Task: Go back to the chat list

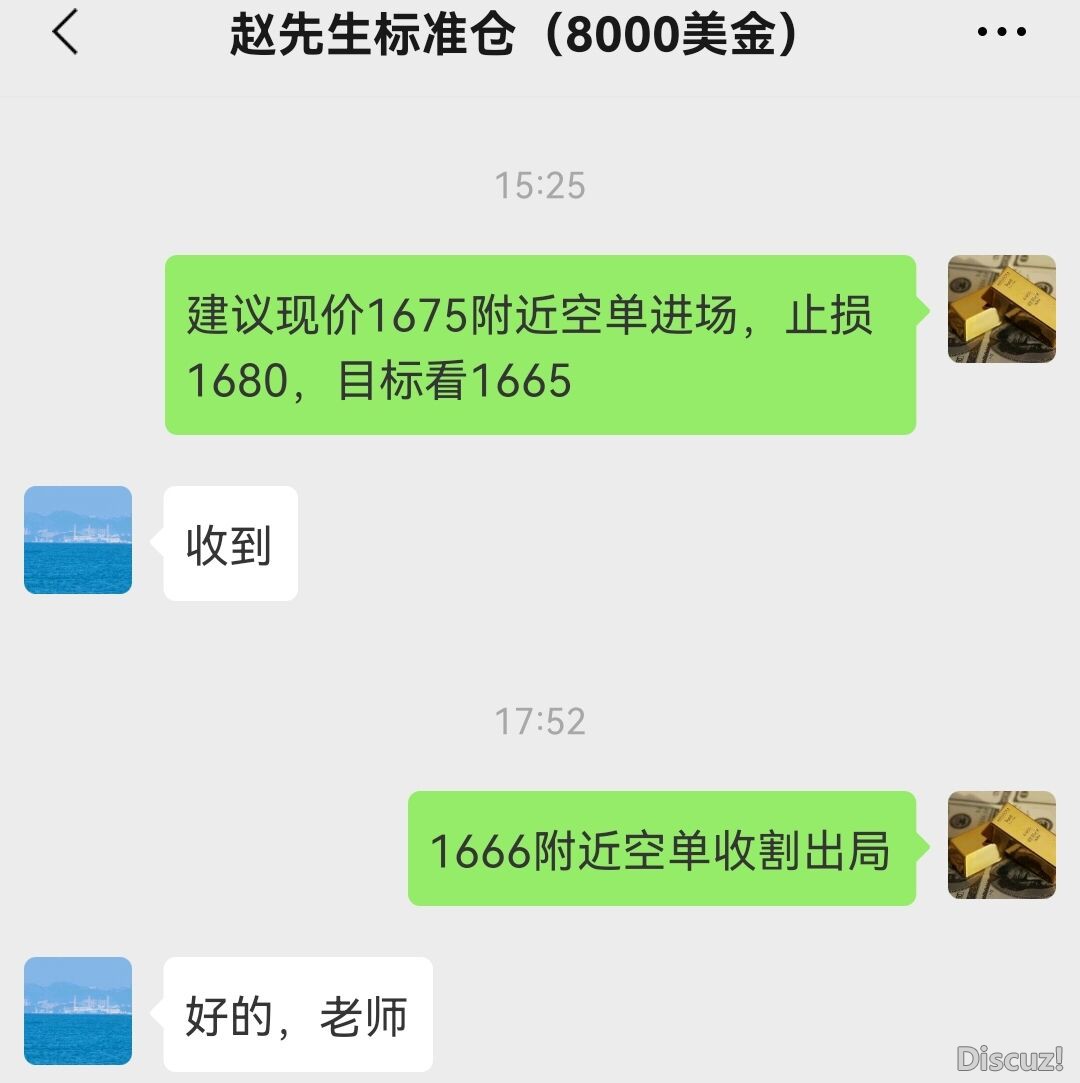Action: tap(65, 33)
